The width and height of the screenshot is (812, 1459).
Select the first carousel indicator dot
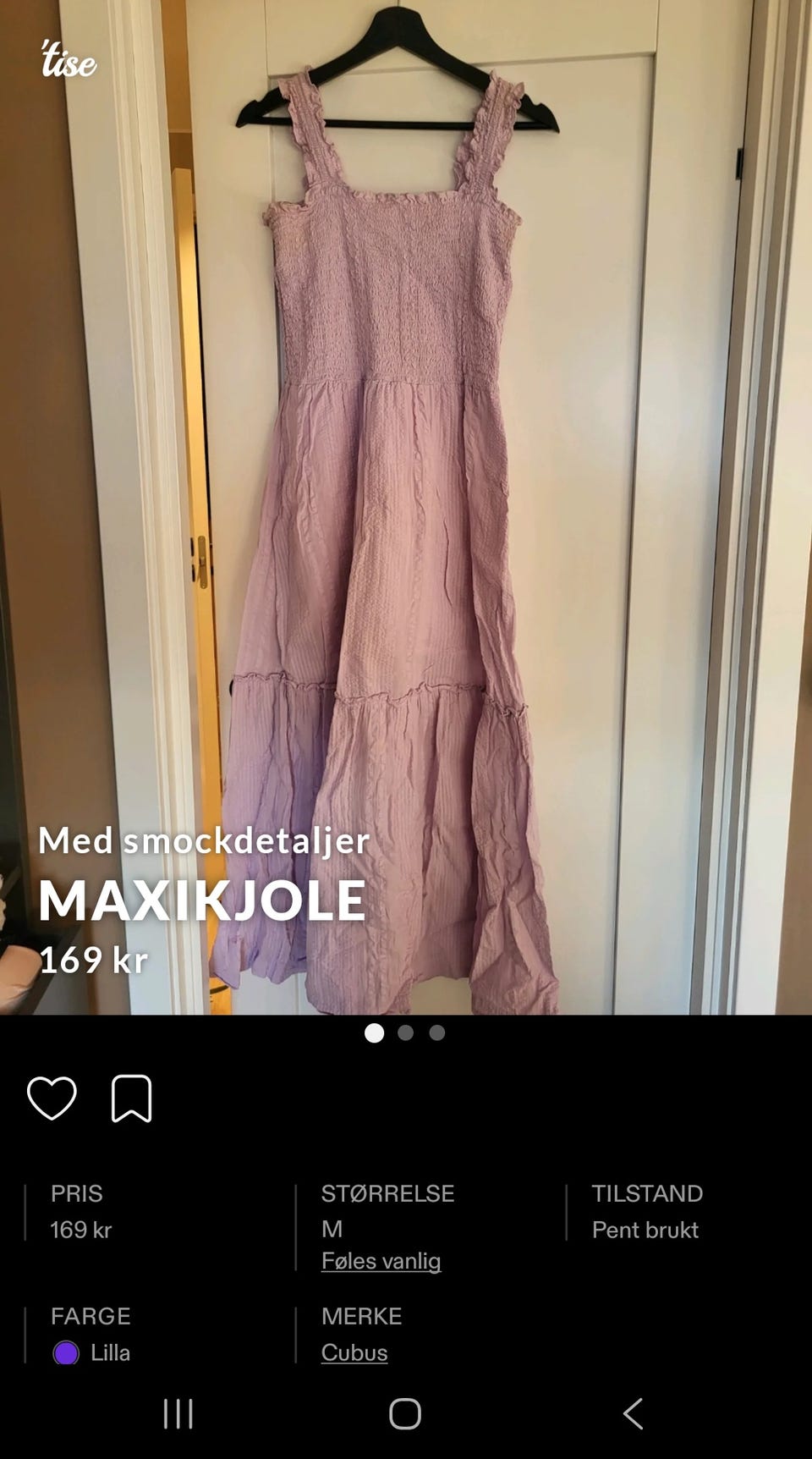pyautogui.click(x=376, y=1032)
